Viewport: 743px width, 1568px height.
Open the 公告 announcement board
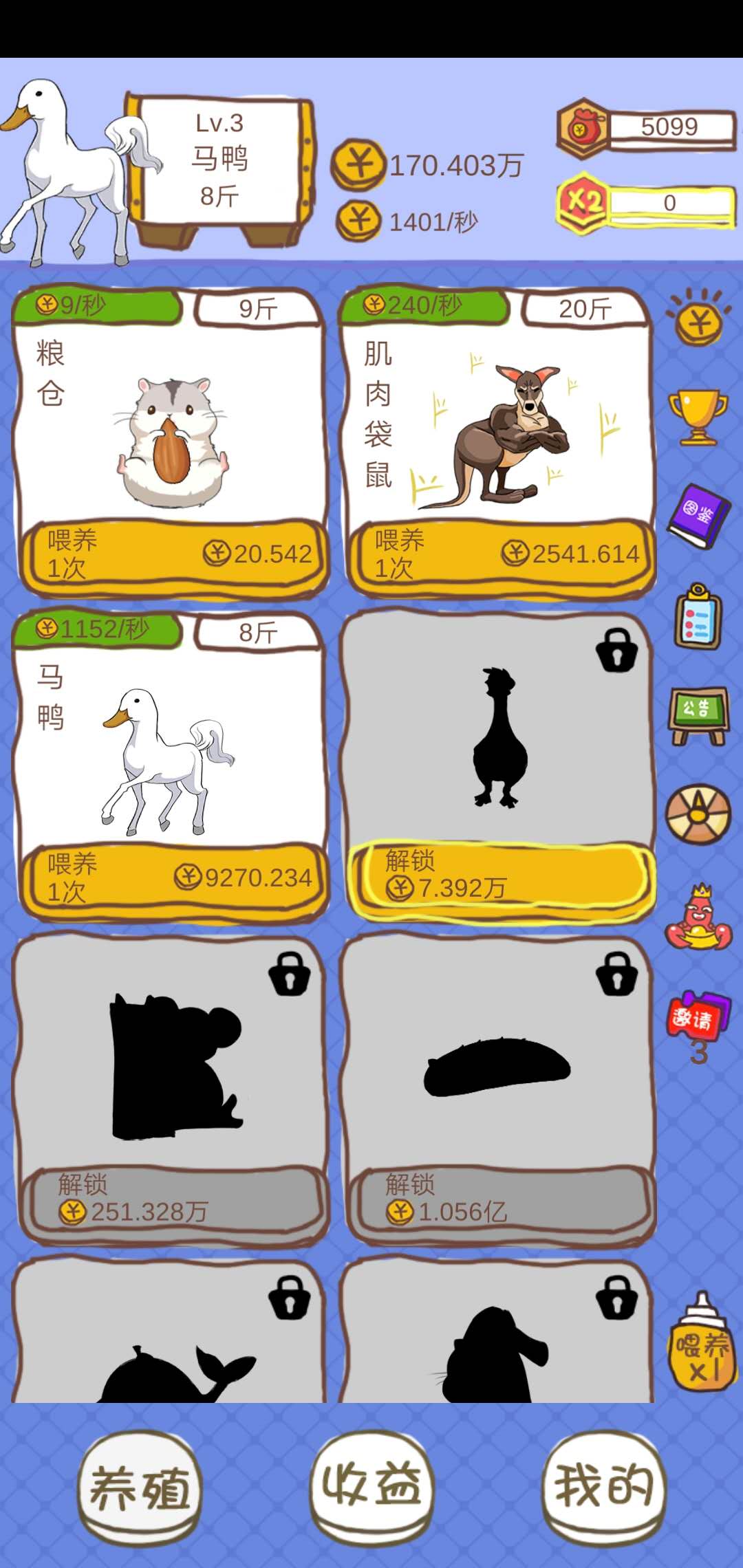coord(698,715)
